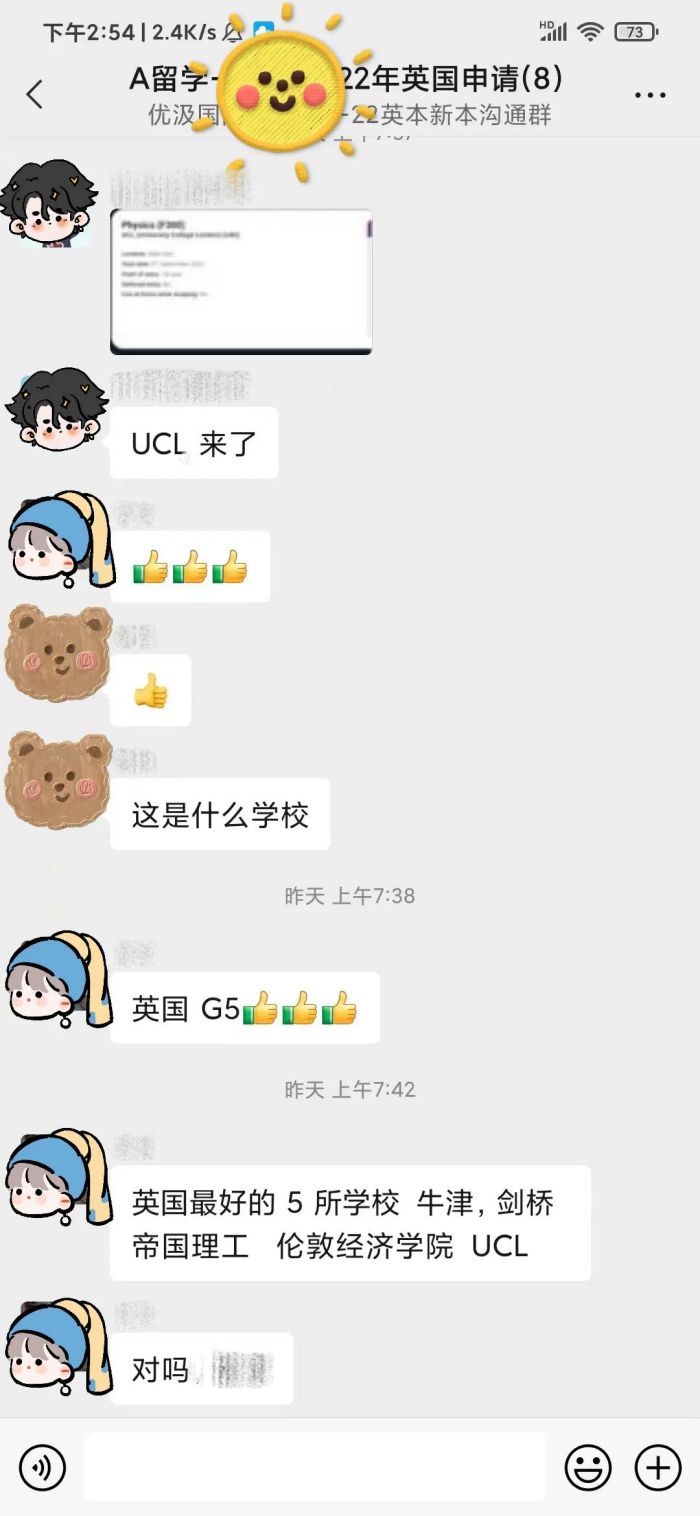The height and width of the screenshot is (1516, 700).
Task: Open the emoji sticker panel
Action: (588, 1467)
